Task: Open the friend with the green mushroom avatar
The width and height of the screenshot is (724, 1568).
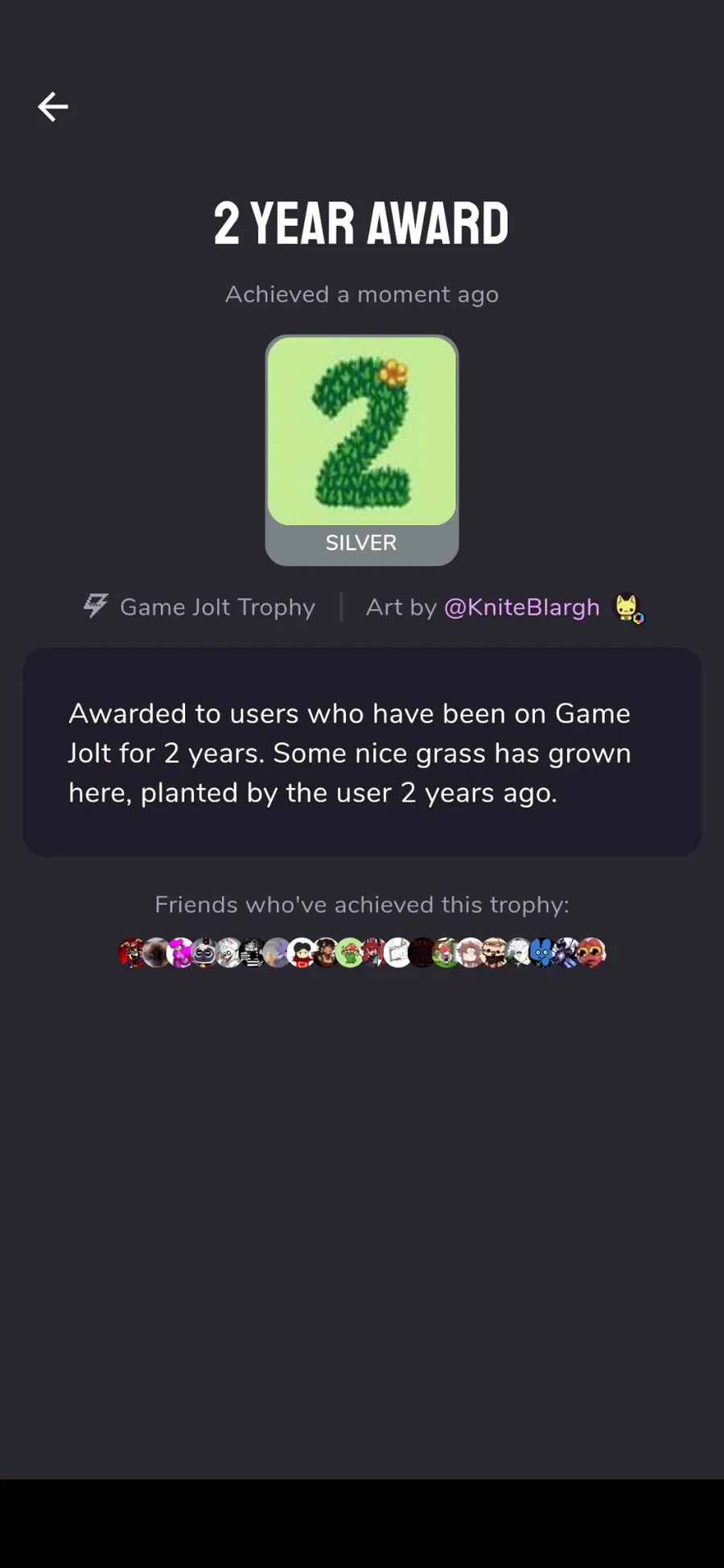Action: tap(350, 953)
